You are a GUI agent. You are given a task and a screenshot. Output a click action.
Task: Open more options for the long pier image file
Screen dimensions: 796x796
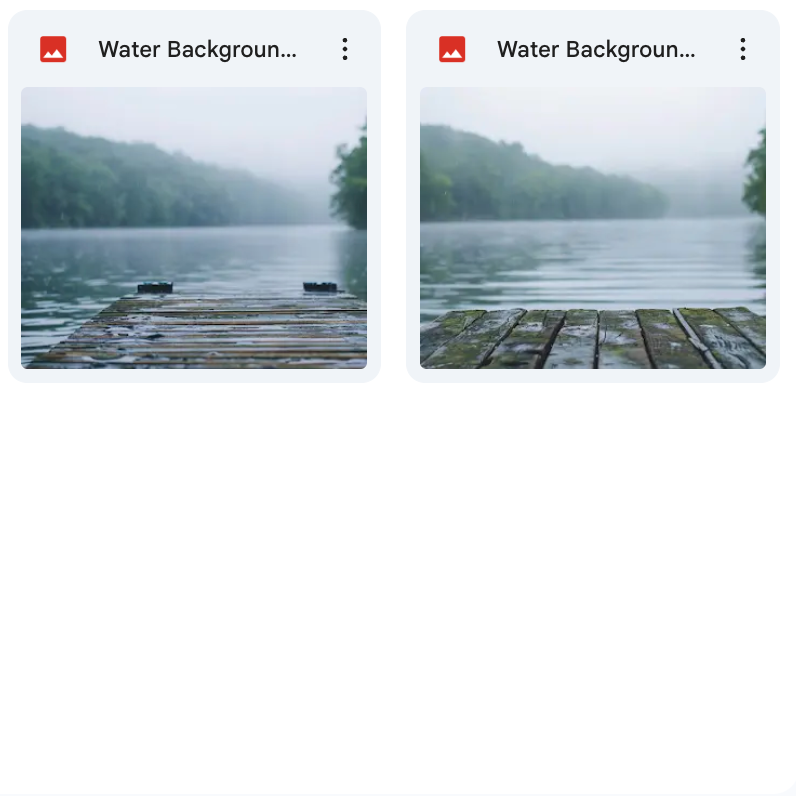(x=345, y=49)
